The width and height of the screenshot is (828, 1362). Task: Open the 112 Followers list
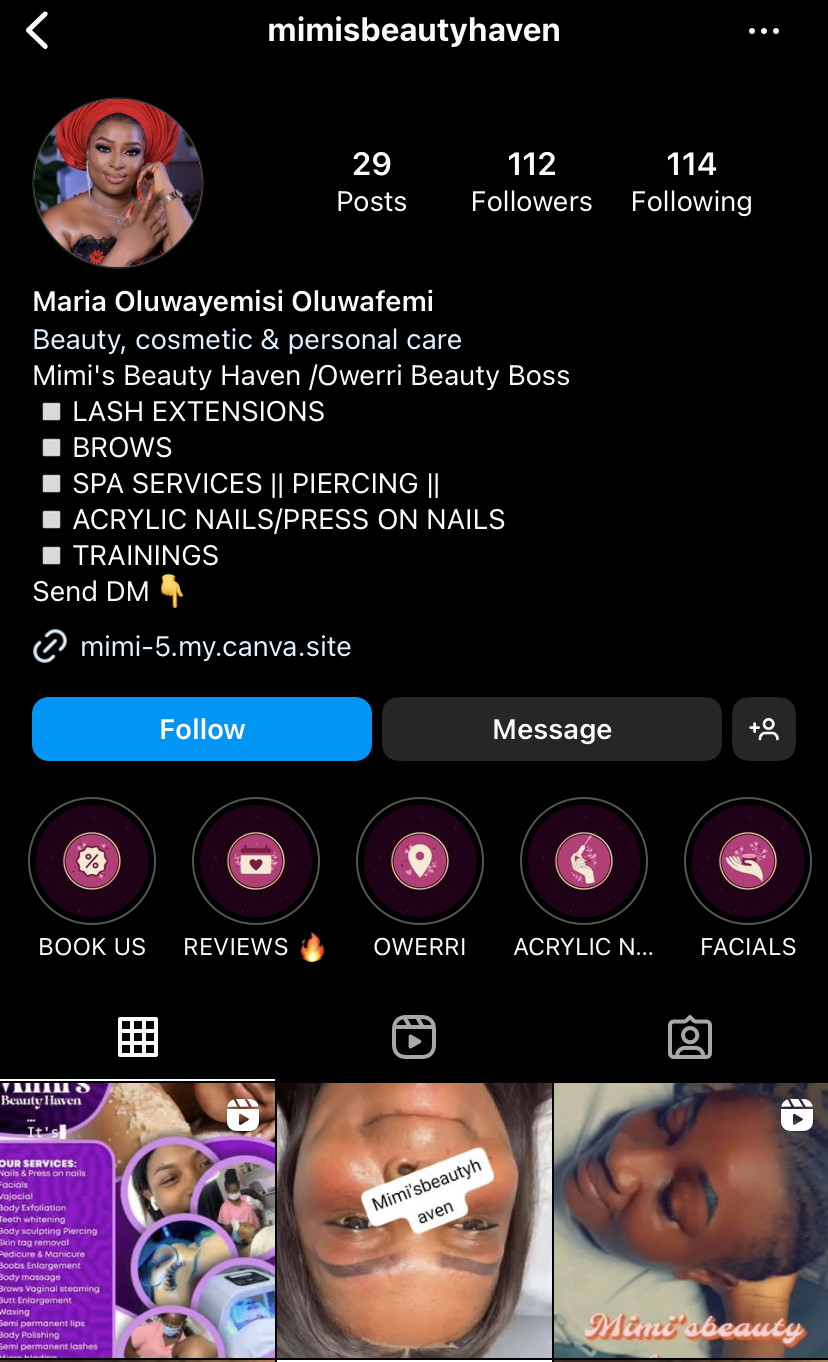[x=531, y=182]
